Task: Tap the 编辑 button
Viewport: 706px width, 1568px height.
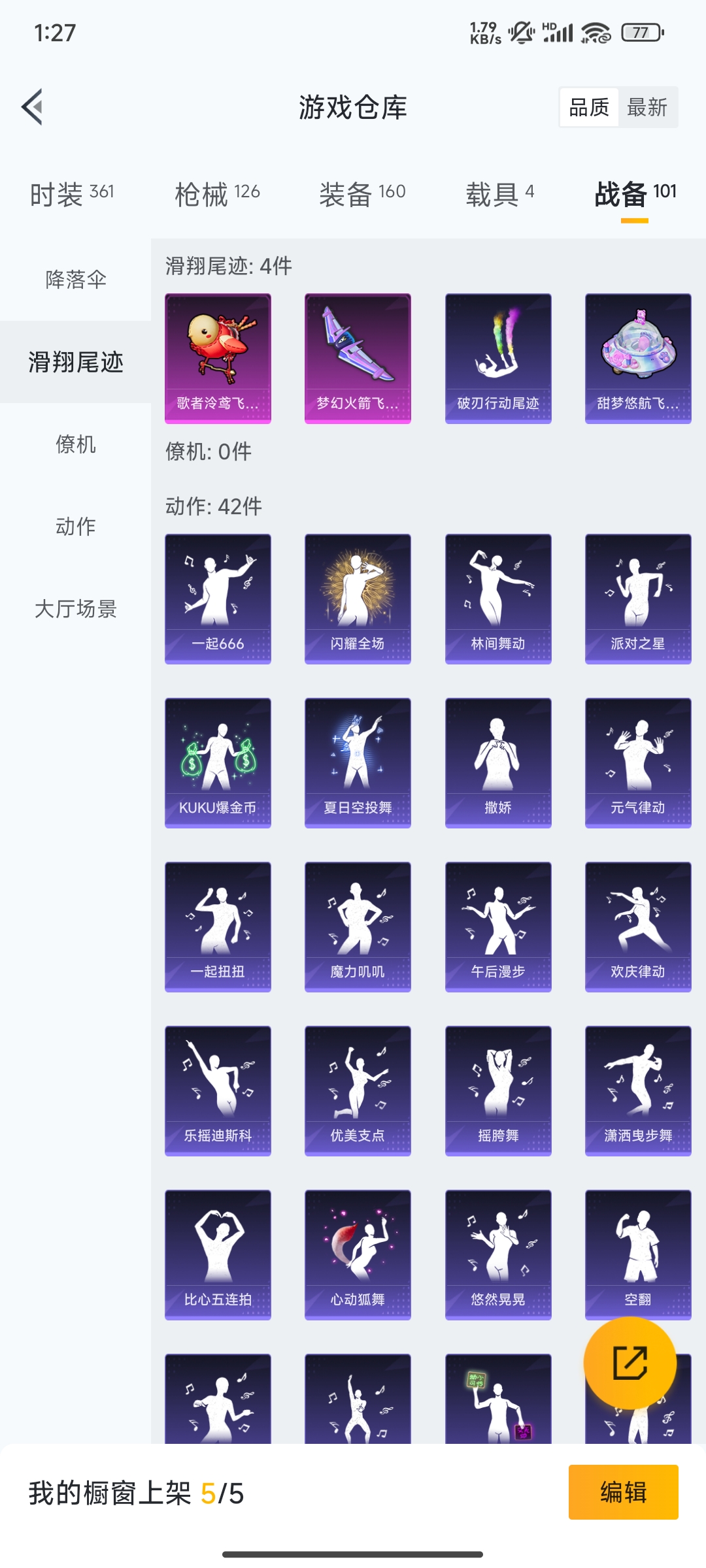Action: pos(623,1492)
